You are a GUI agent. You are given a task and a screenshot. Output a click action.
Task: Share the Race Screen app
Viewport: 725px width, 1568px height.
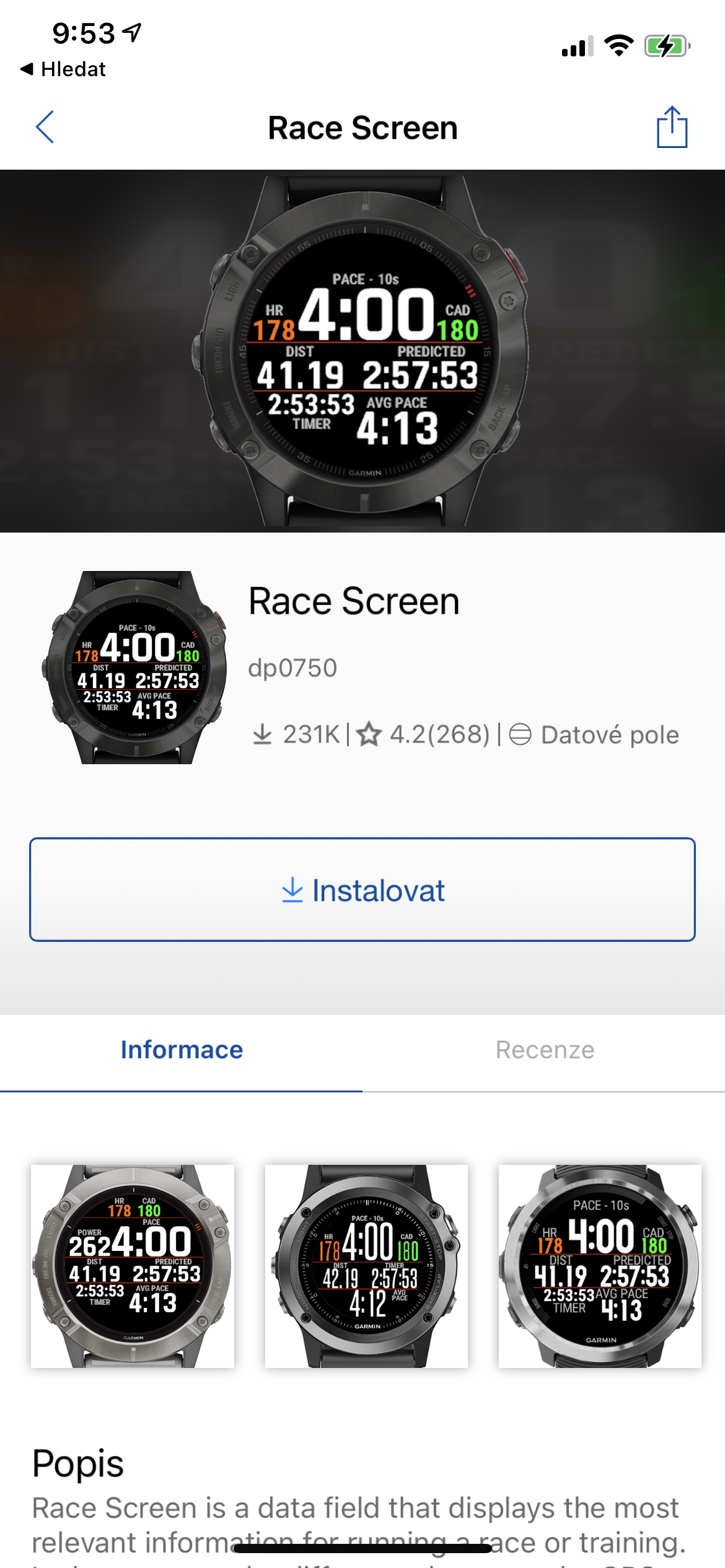coord(672,128)
